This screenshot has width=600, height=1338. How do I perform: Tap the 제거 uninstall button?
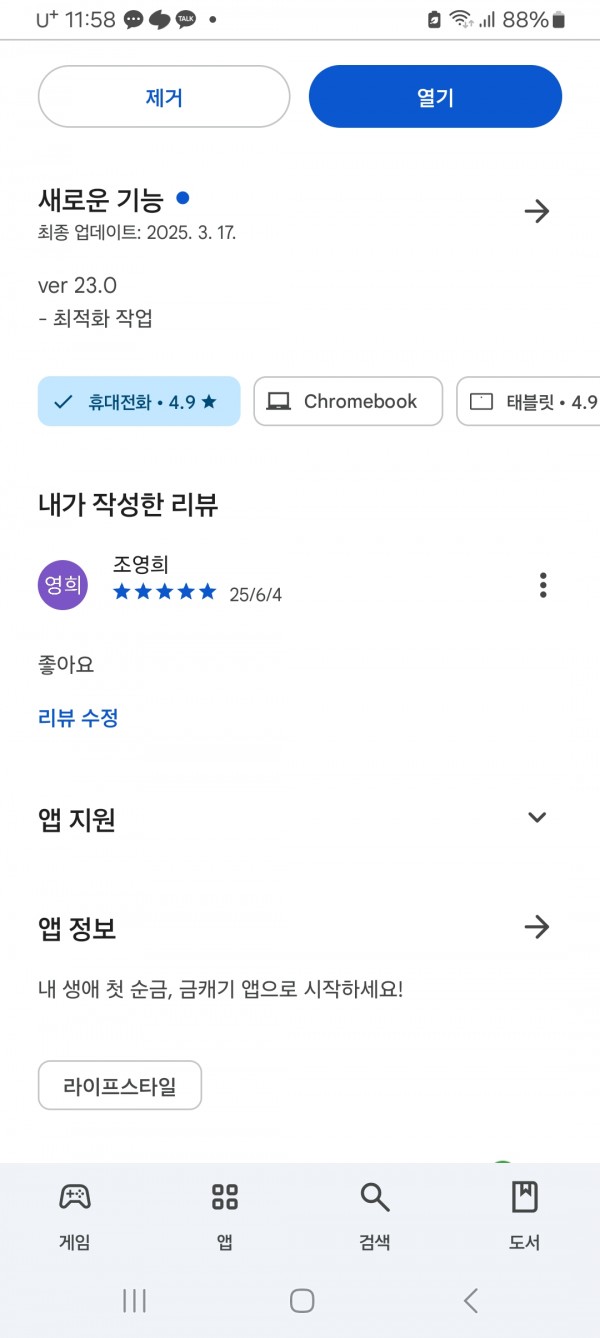point(164,97)
